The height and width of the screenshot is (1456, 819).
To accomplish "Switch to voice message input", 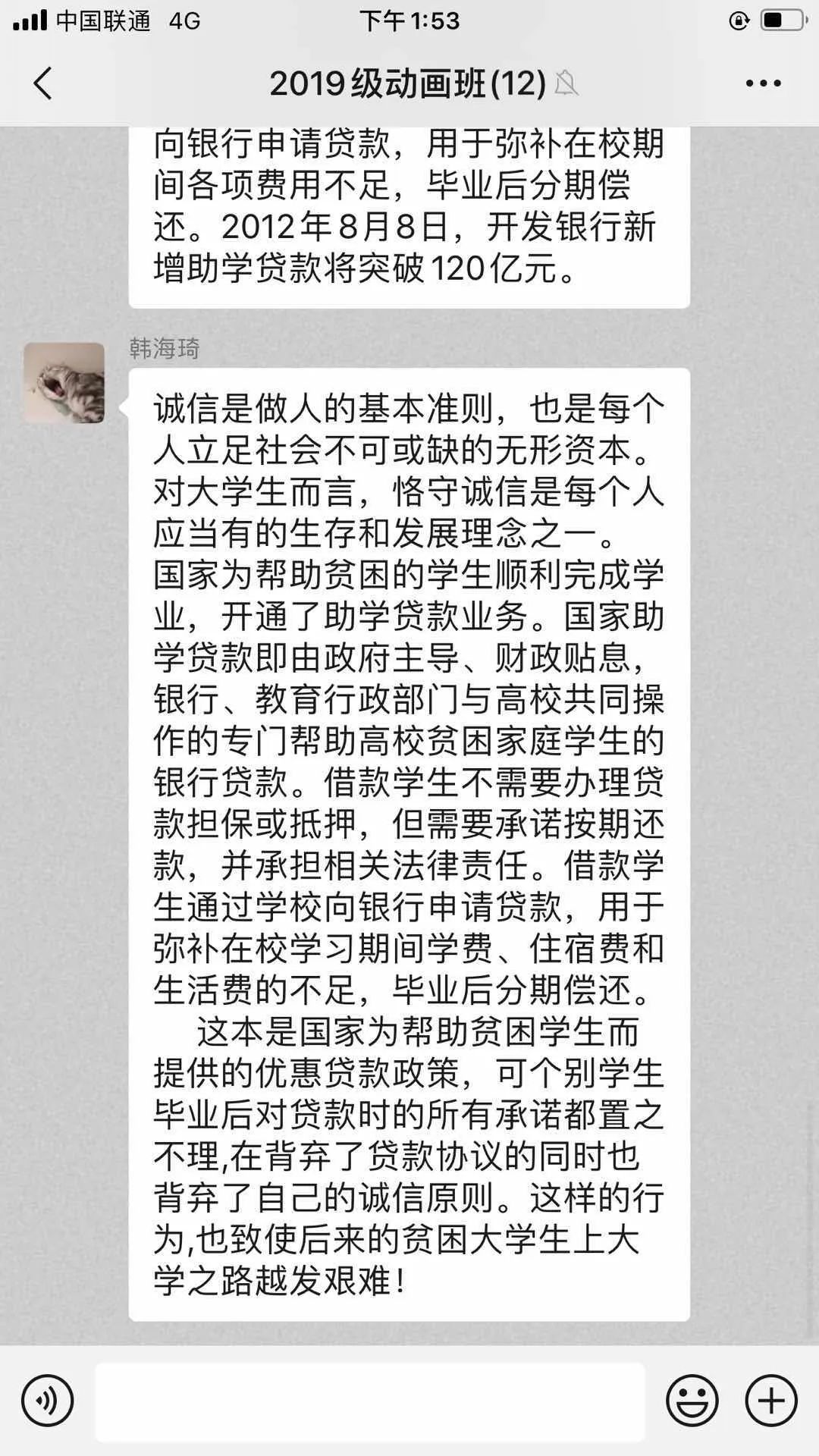I will (x=48, y=1401).
